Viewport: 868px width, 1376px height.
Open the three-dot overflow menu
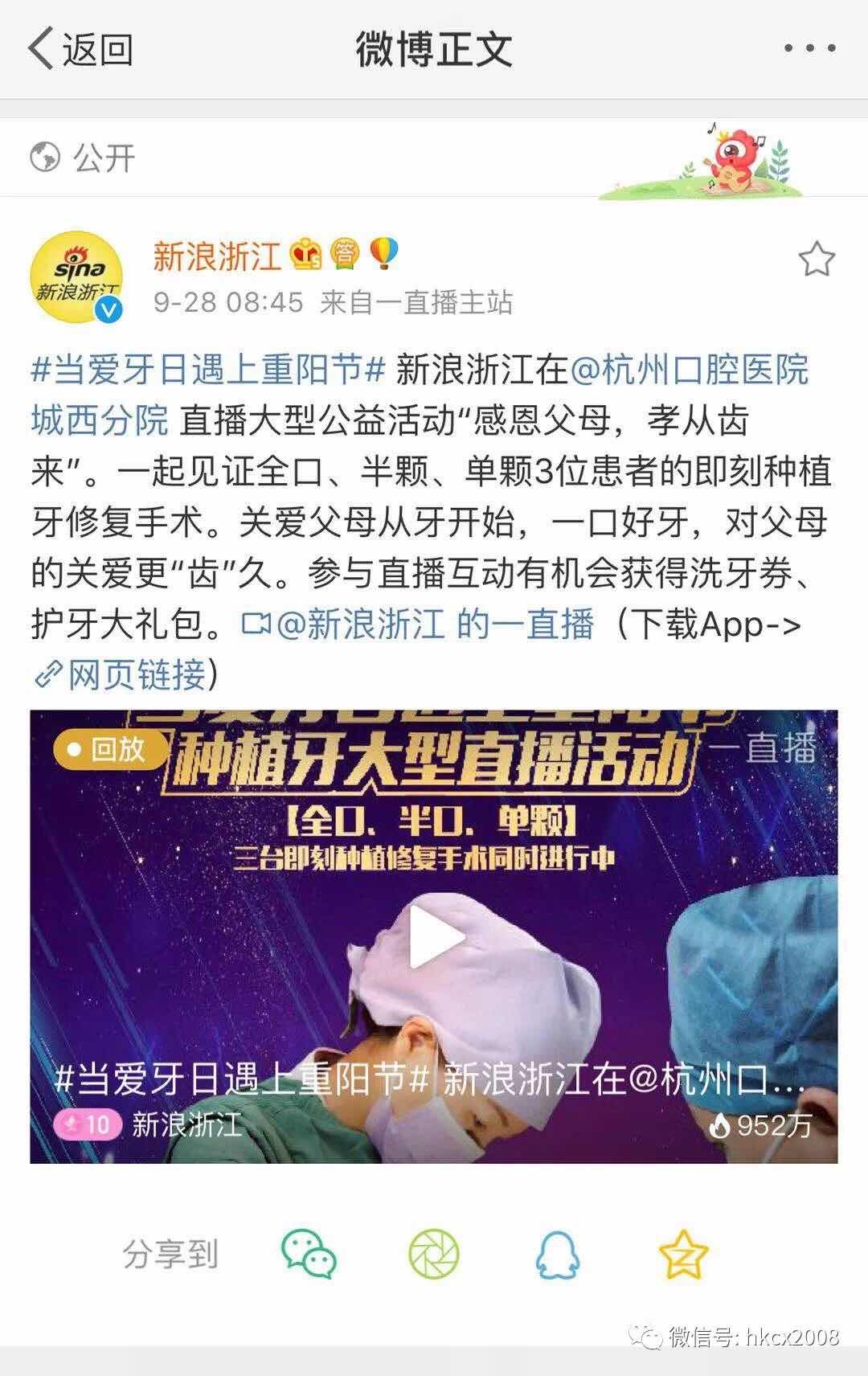[x=809, y=48]
